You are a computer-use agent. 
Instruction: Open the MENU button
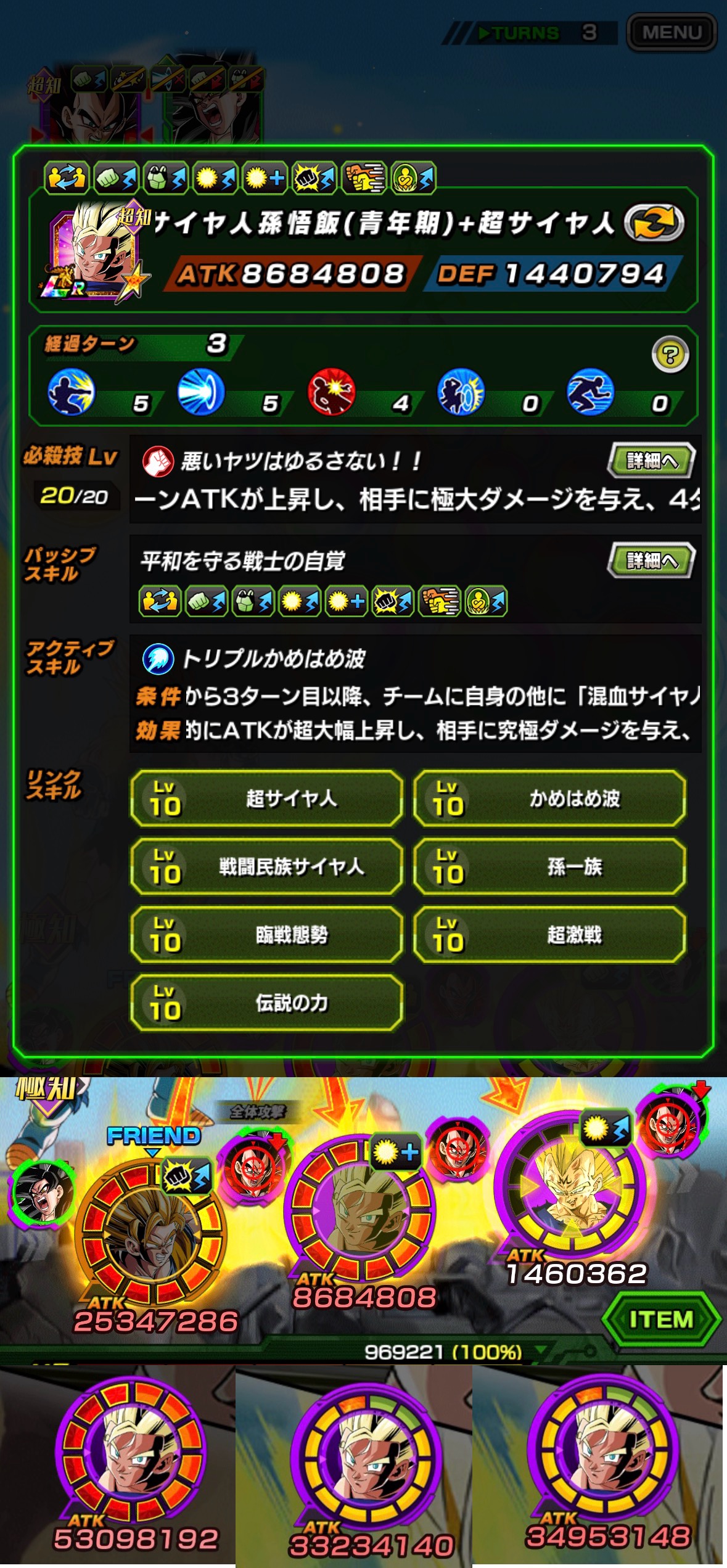(672, 32)
